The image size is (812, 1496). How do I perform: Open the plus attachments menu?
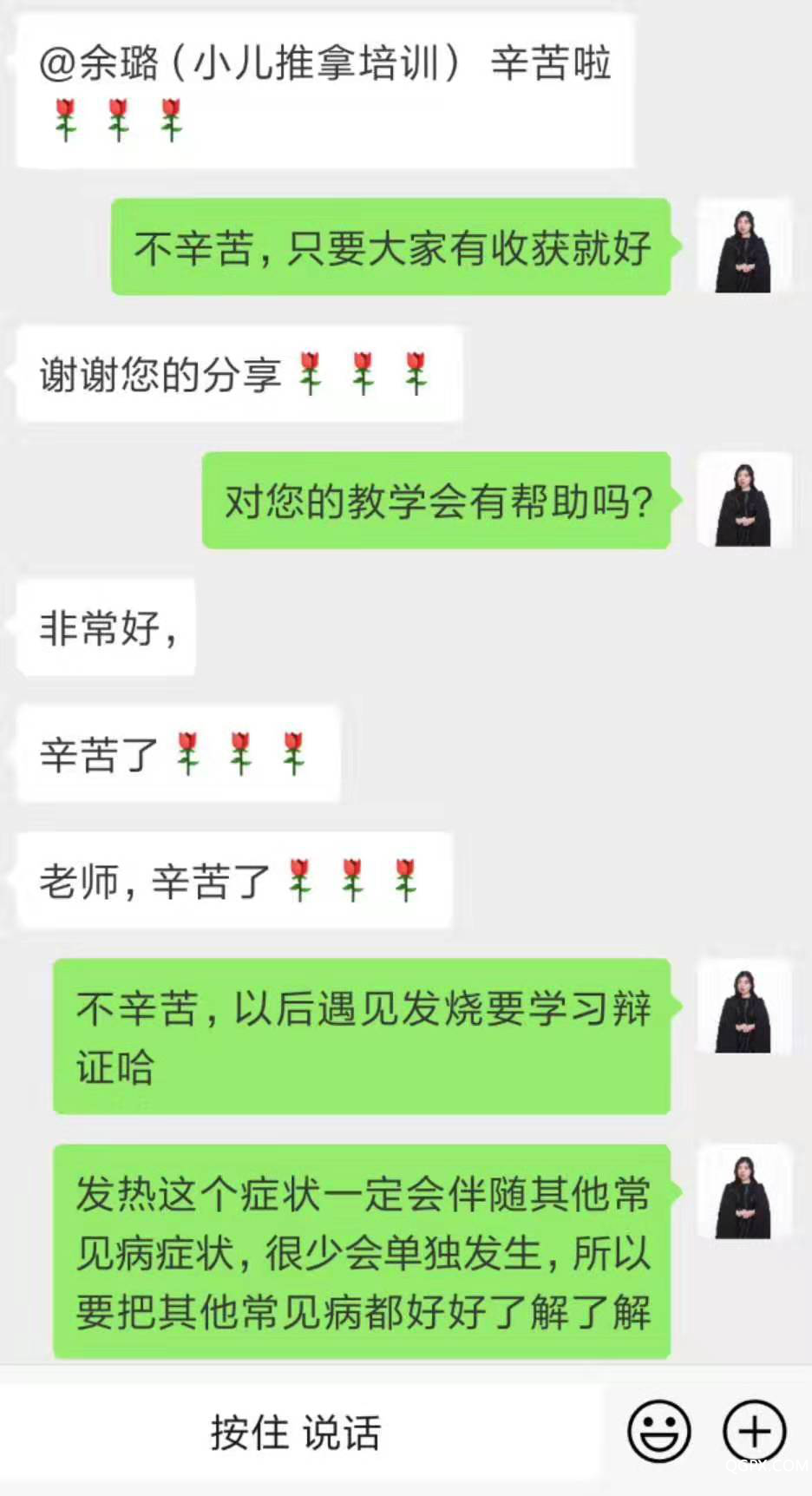click(755, 1431)
